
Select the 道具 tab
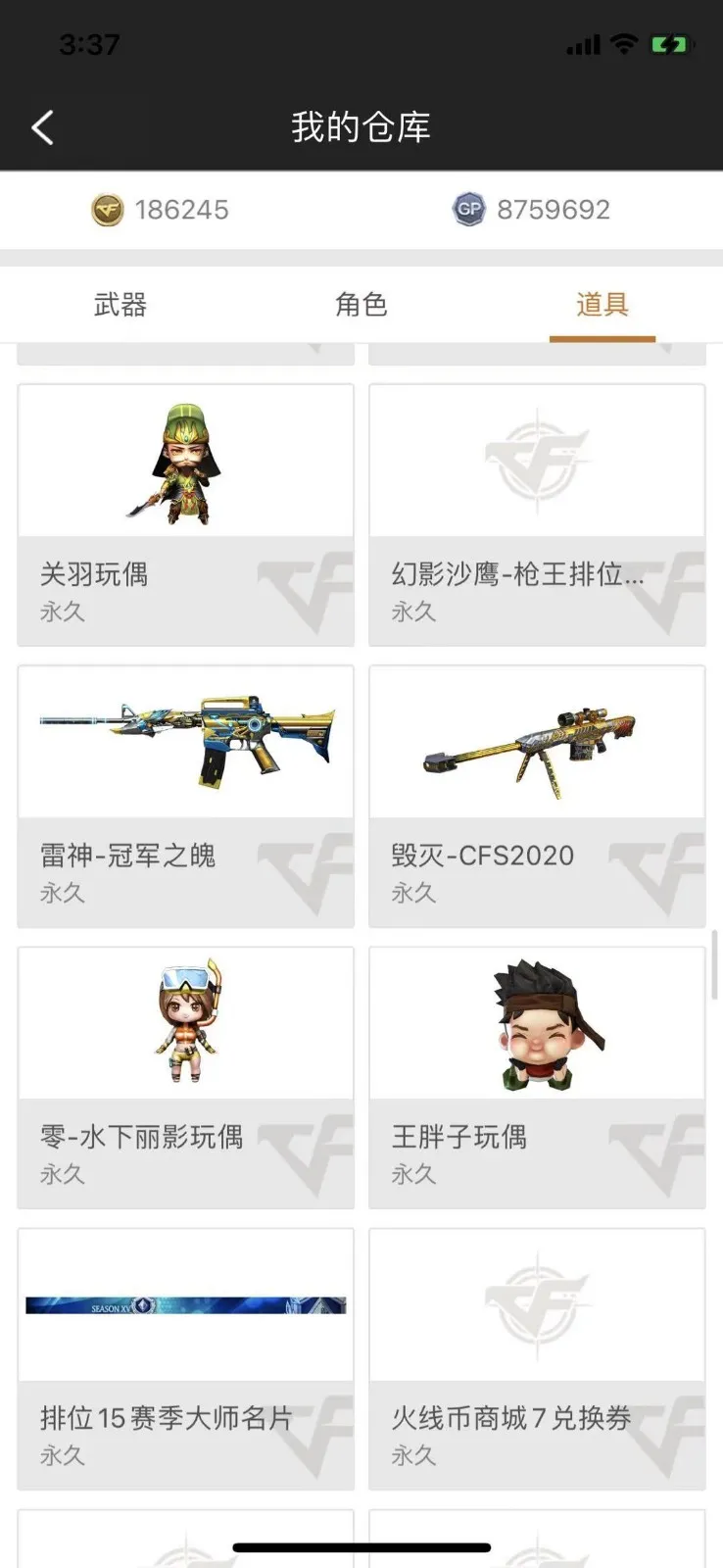(602, 305)
